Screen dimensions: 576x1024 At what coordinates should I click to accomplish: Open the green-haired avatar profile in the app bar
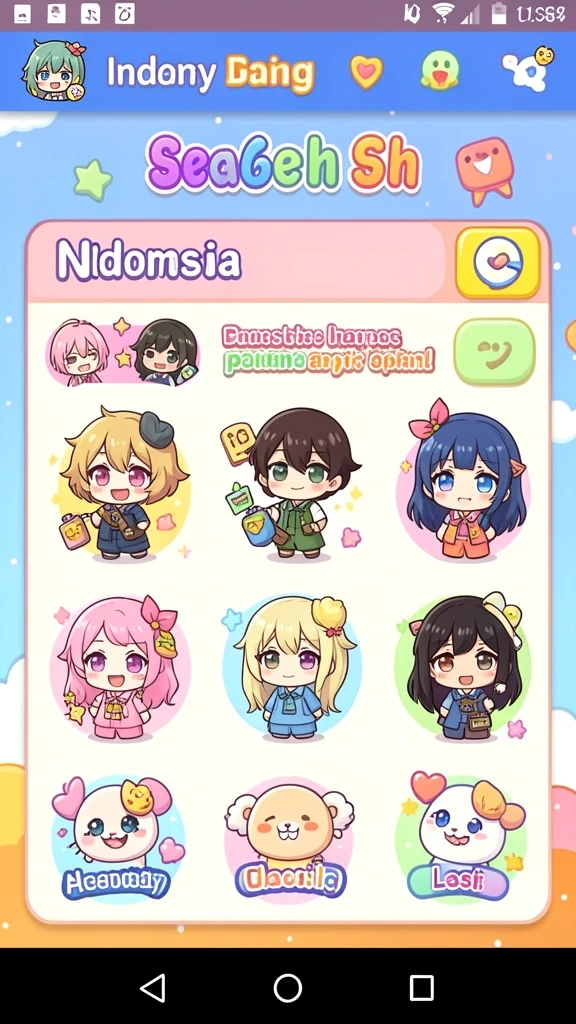click(x=53, y=71)
